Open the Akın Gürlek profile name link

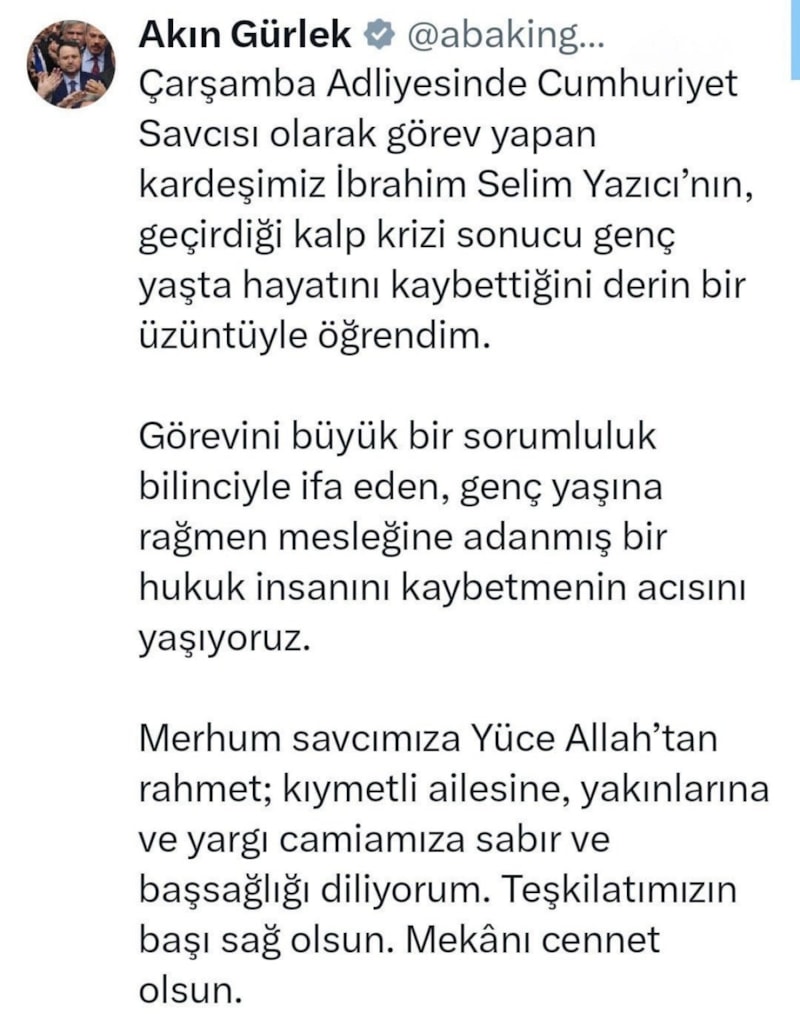(244, 37)
